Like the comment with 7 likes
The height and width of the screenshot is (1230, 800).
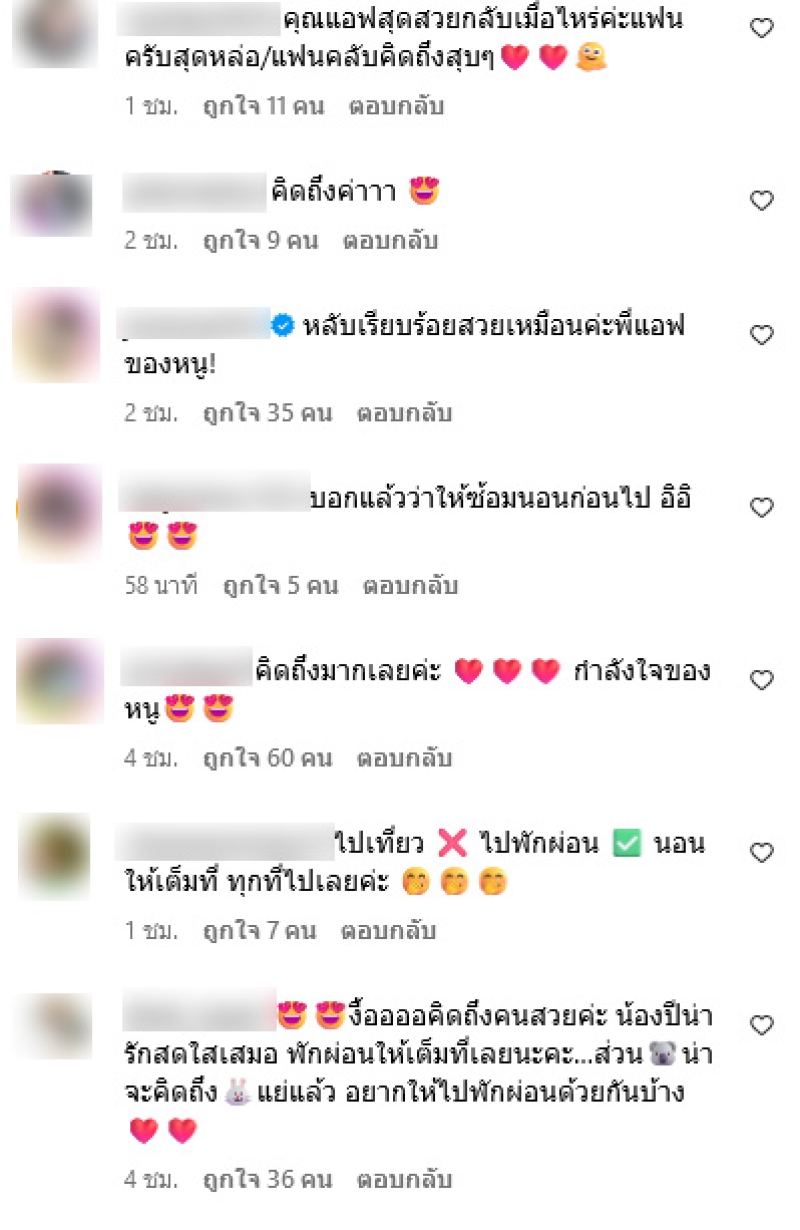(762, 853)
